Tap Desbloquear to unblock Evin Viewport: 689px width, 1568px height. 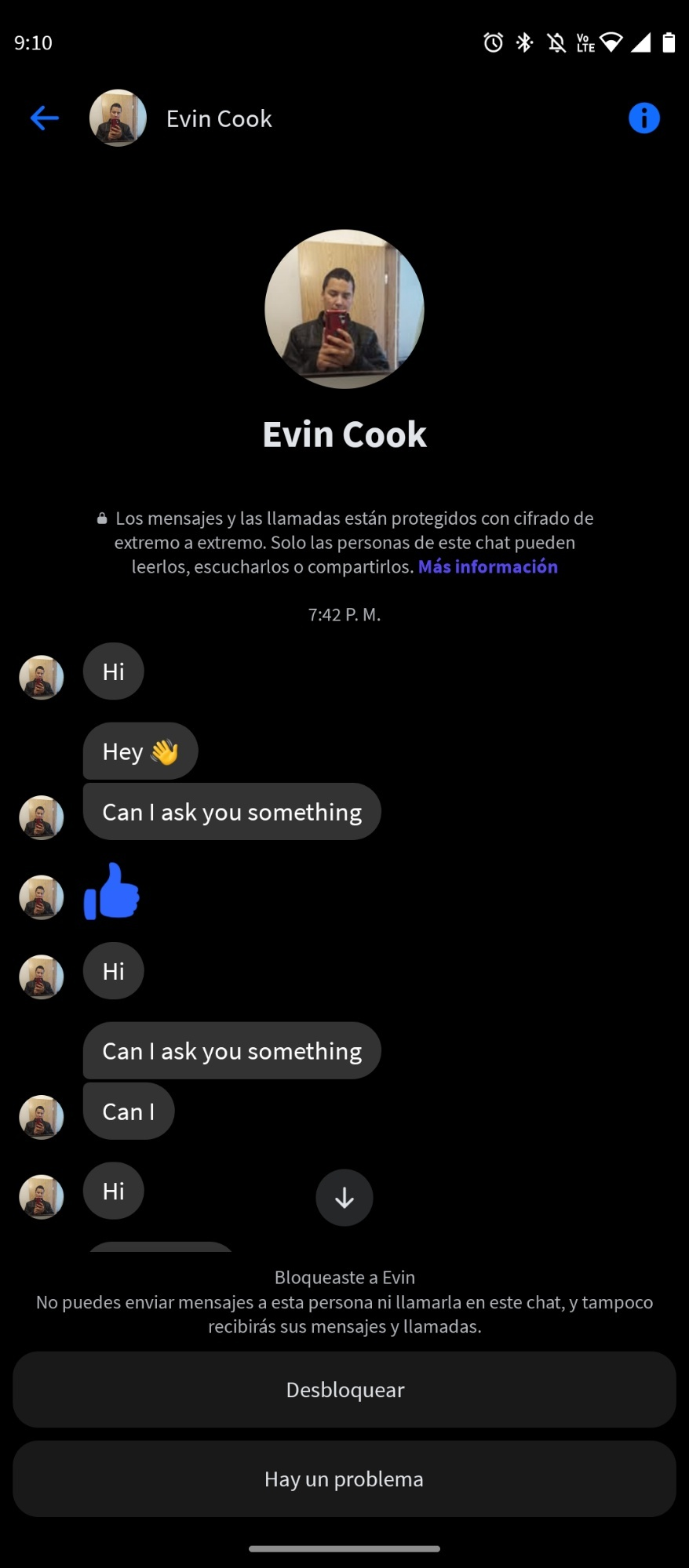pyautogui.click(x=344, y=1389)
